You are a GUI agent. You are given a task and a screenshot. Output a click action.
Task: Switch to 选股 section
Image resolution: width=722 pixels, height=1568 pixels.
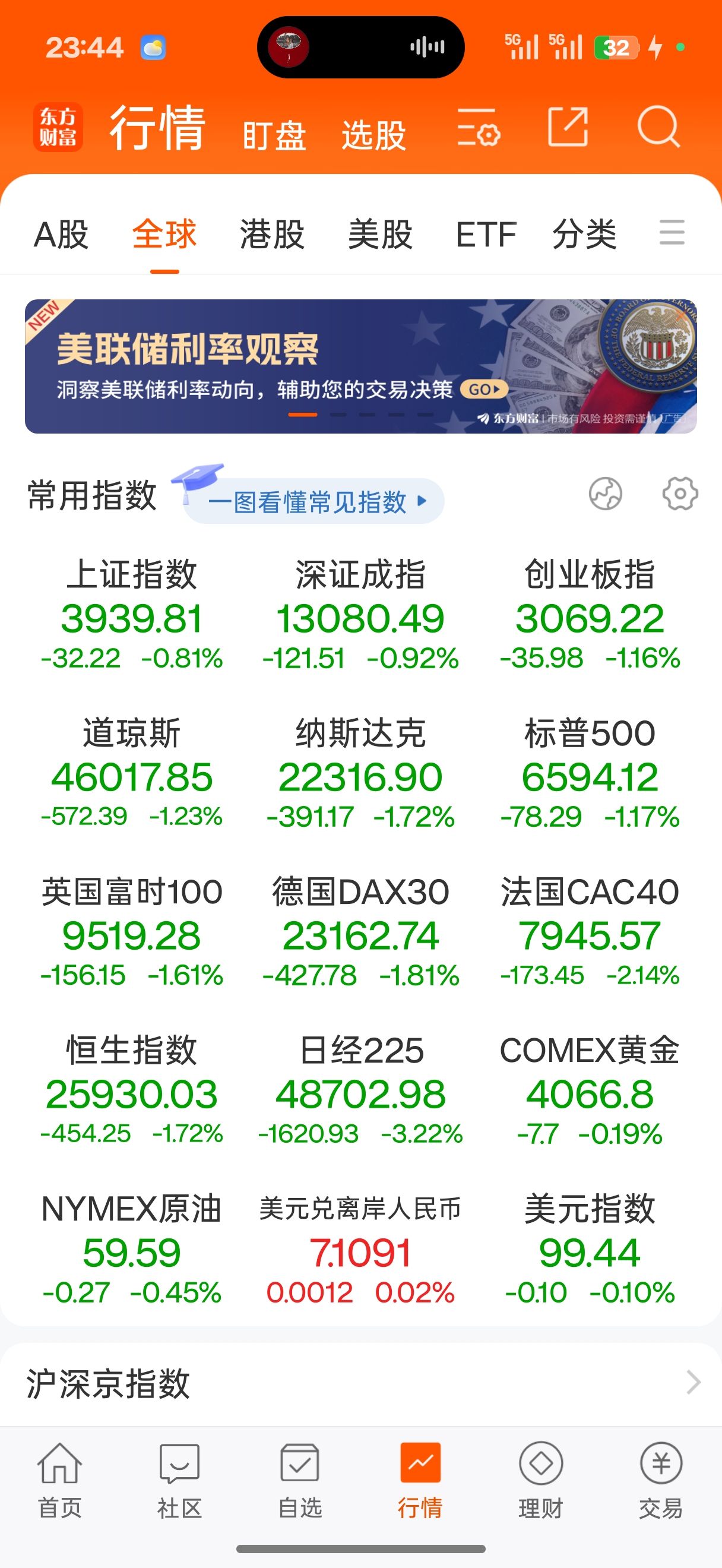[x=373, y=134]
